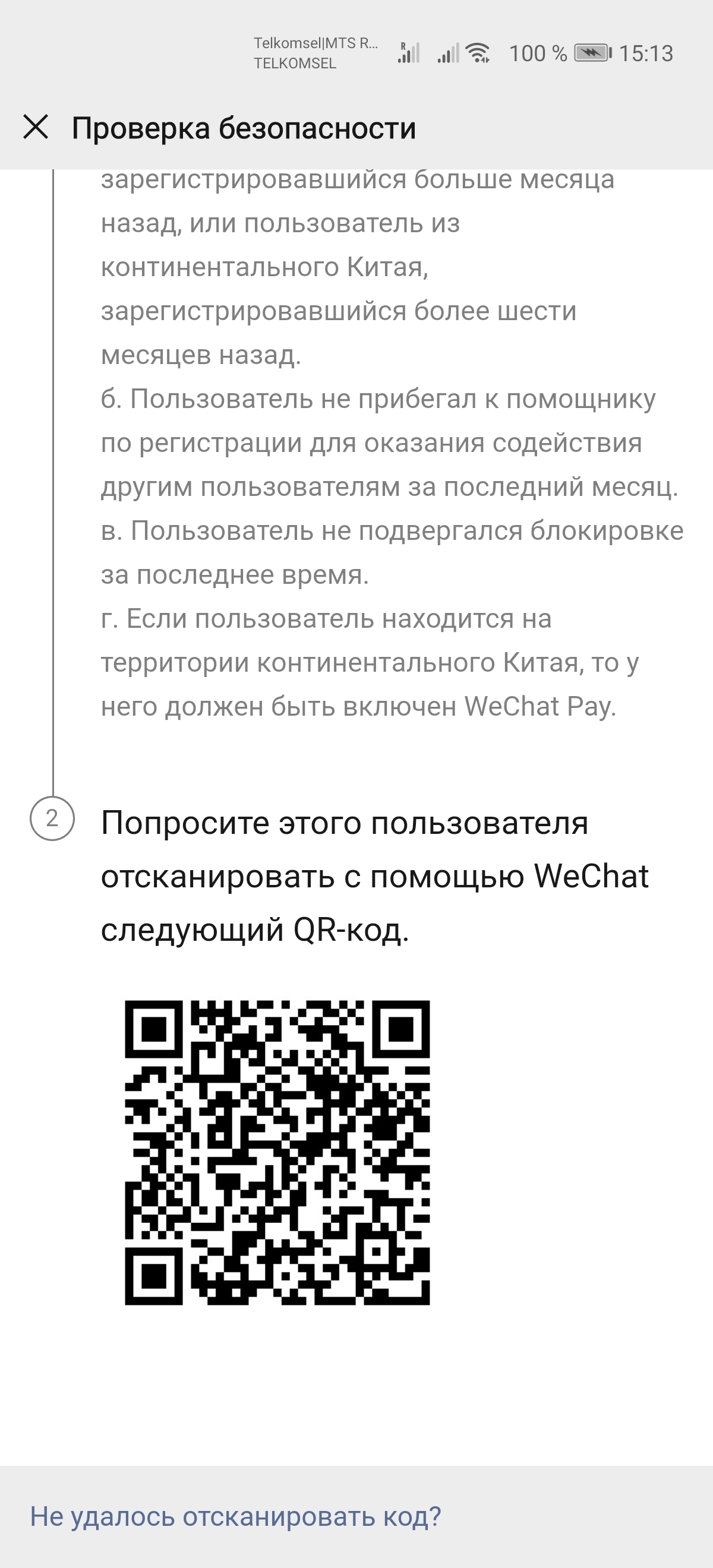Open the 'Не удалось отсканировать код?' link
Viewport: 713px width, 1568px height.
tap(236, 1516)
